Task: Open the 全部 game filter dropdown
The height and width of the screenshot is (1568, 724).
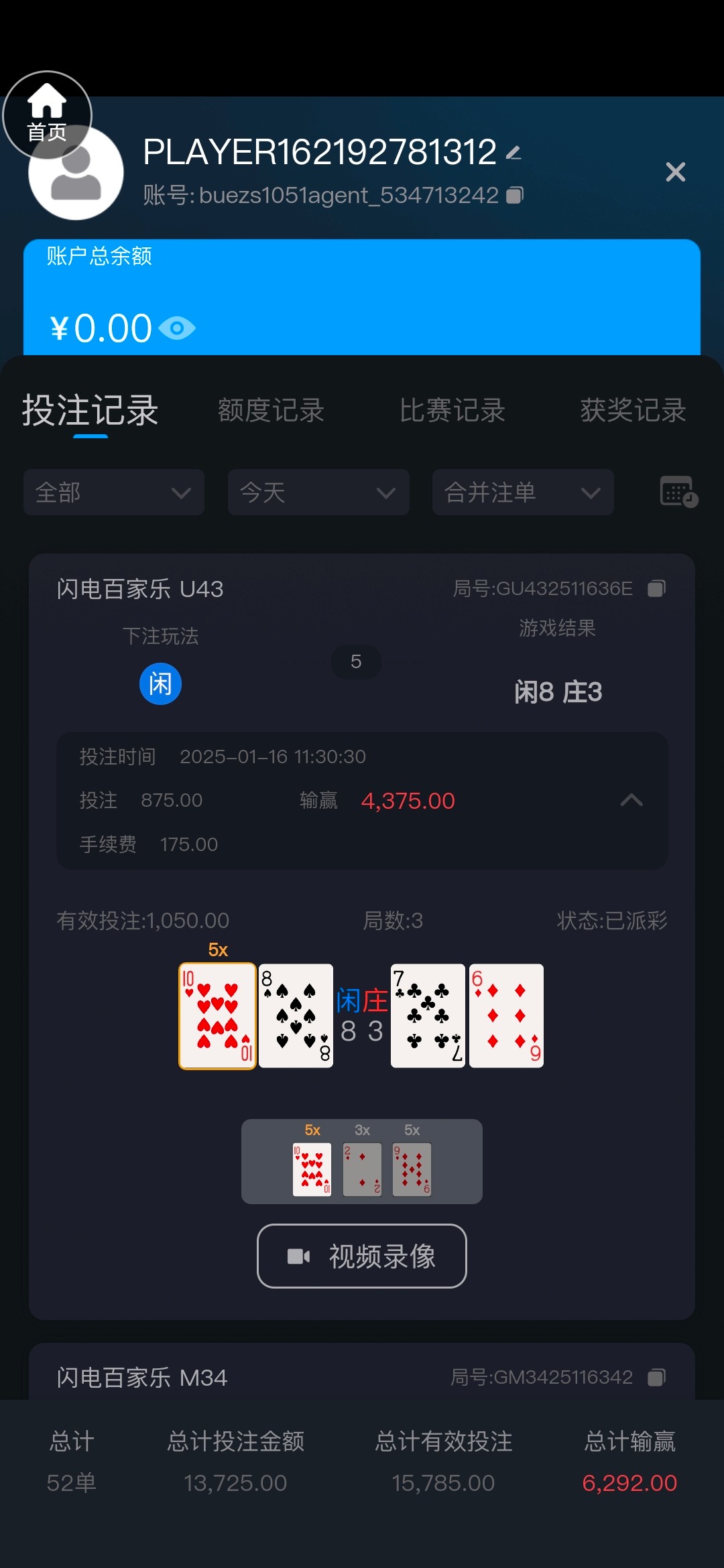Action: tap(114, 493)
